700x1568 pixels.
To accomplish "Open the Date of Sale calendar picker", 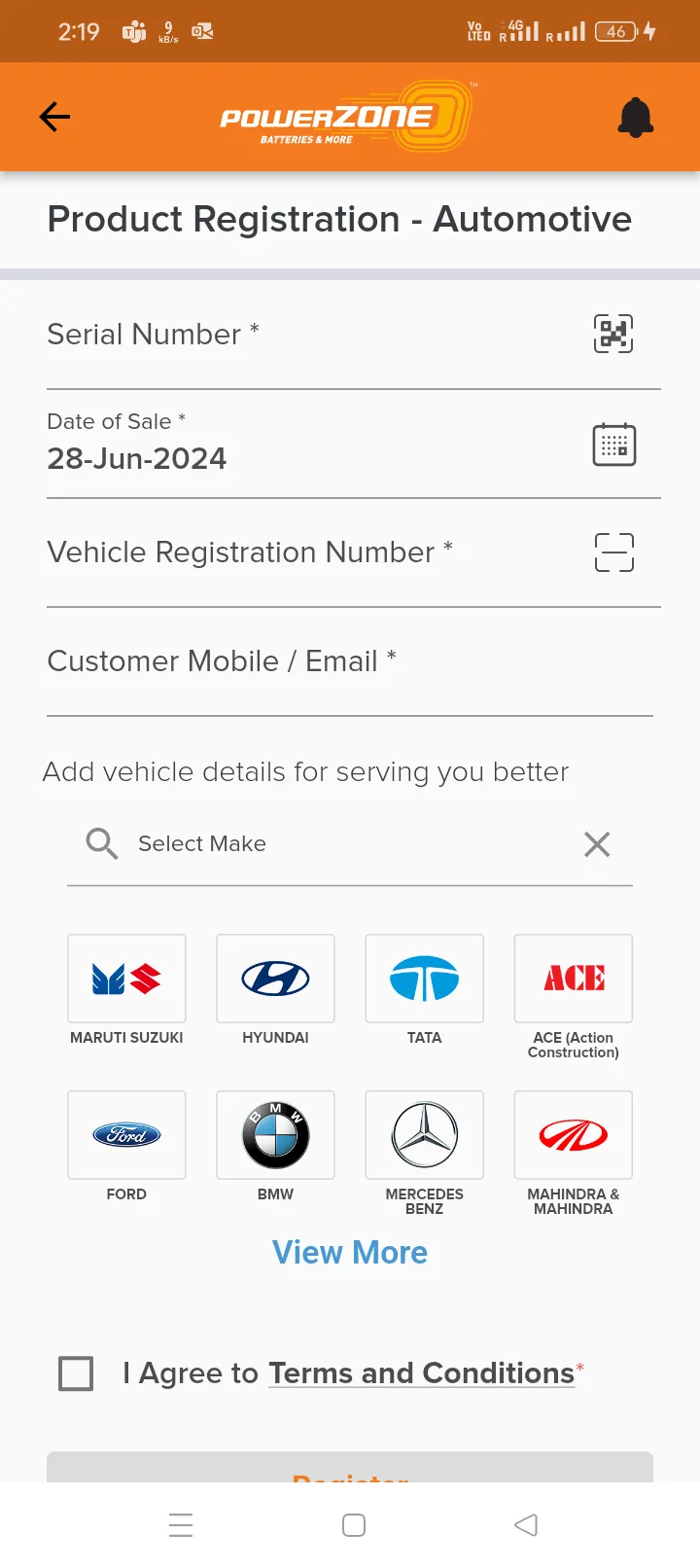I will click(614, 445).
